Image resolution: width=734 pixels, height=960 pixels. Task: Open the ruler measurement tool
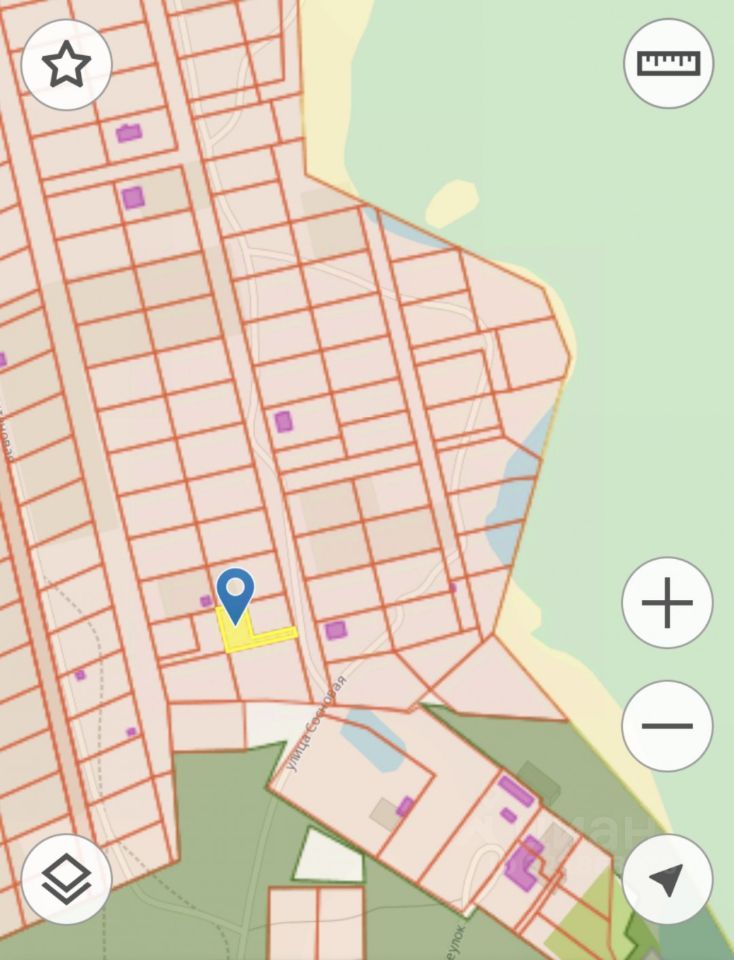(668, 63)
